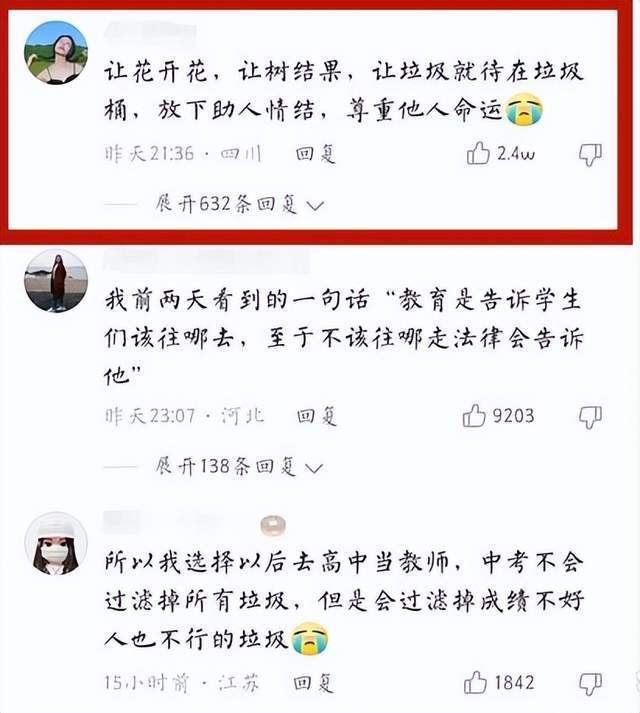Open the profile avatar of the 四川 commenter
This screenshot has height=713, width=640.
click(x=55, y=52)
